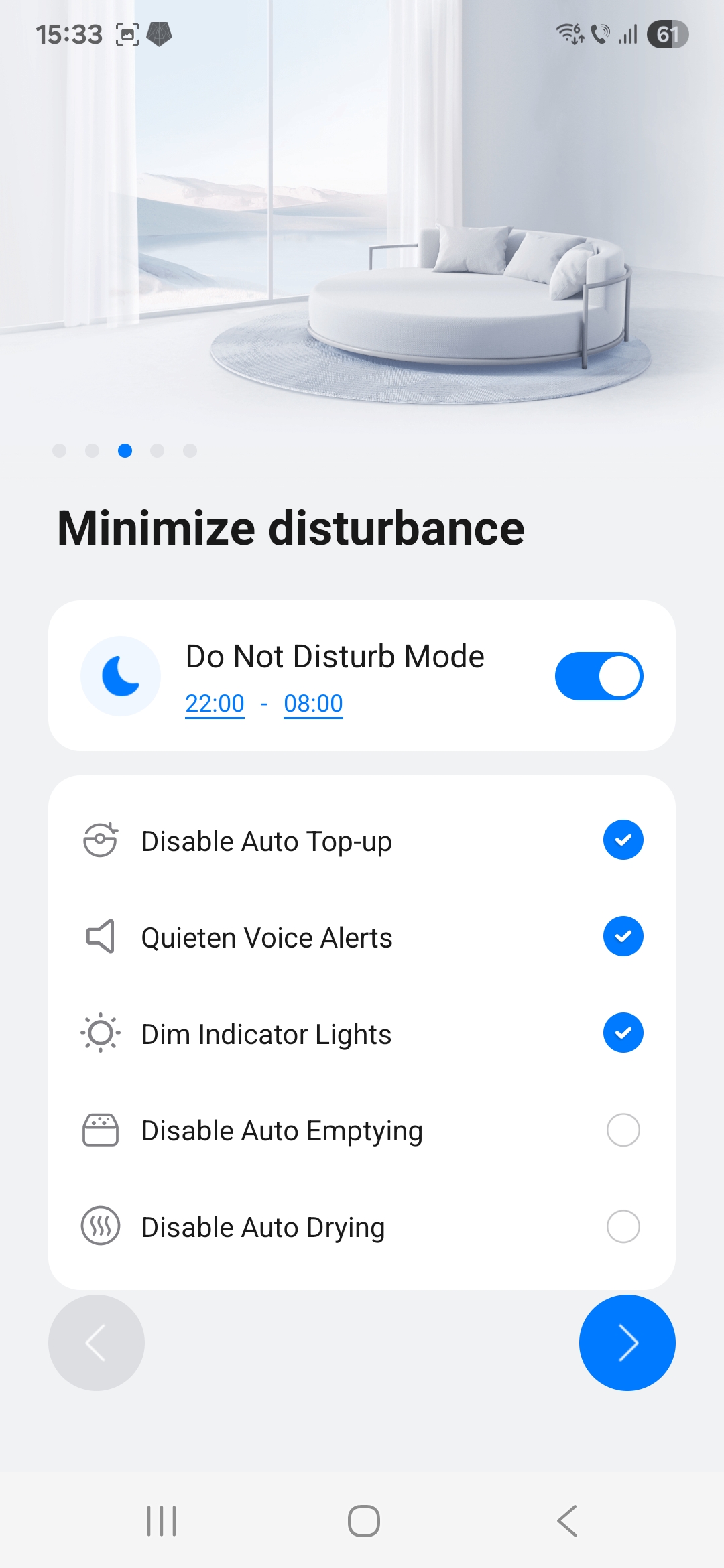Screen dimensions: 724x1568
Task: Go to previous page with grey arrow
Action: (x=97, y=1343)
